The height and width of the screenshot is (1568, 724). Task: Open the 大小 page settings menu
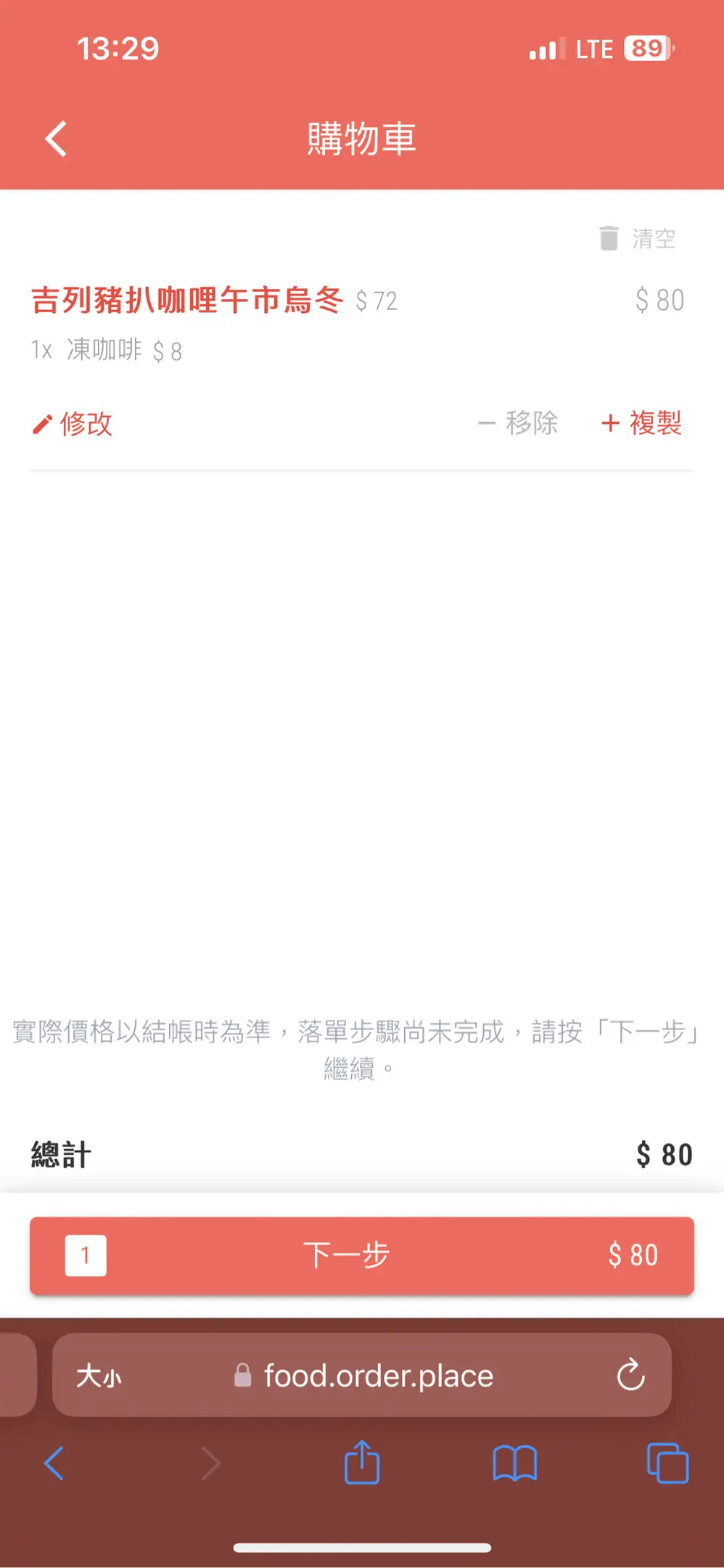pyautogui.click(x=99, y=1376)
